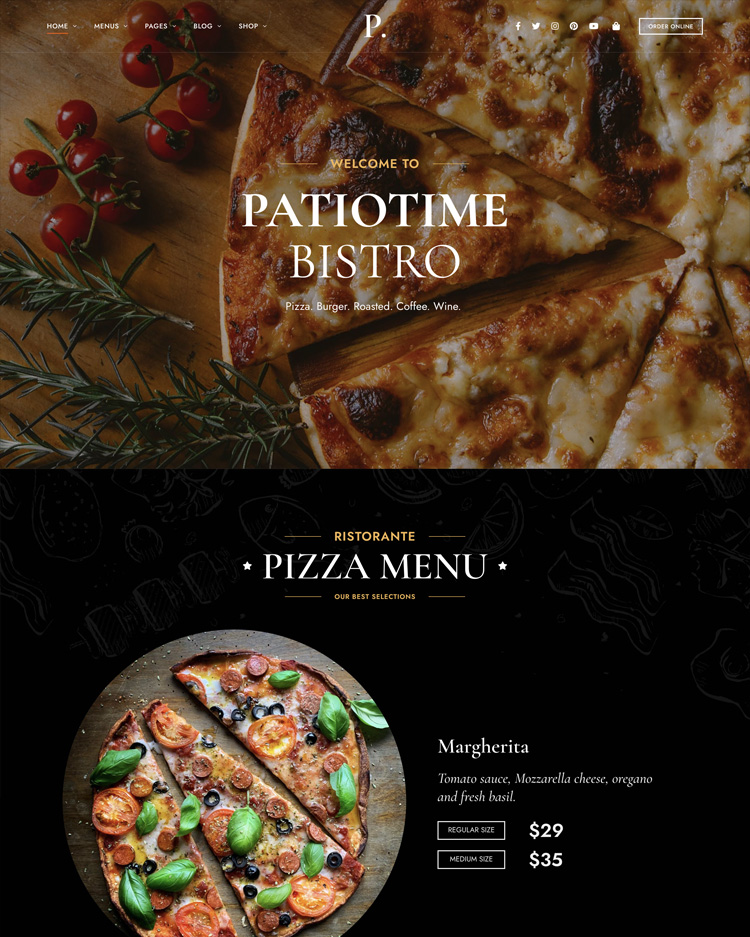Open the Twitter profile icon
Viewport: 750px width, 937px height.
pyautogui.click(x=536, y=26)
